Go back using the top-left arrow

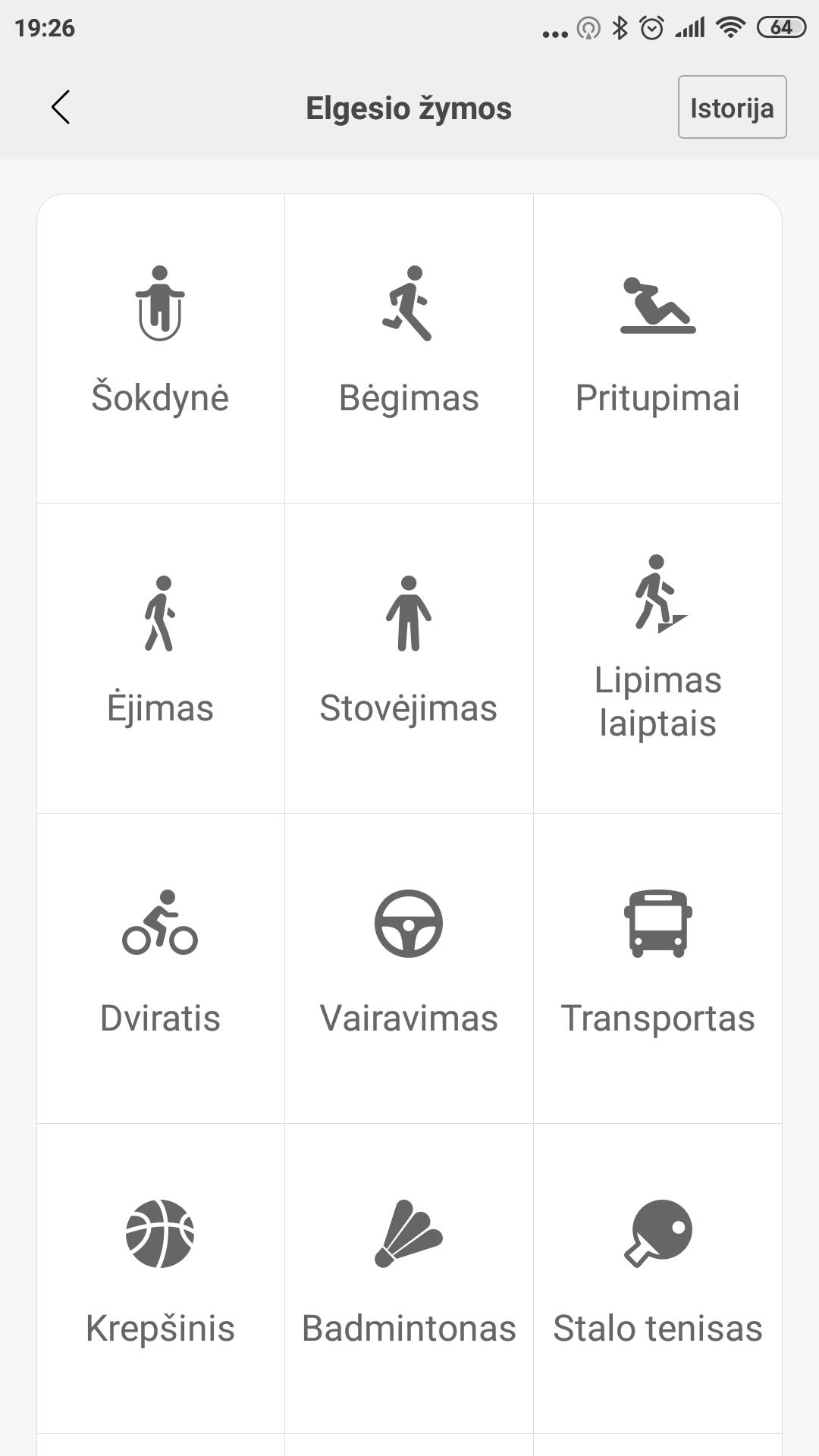click(x=61, y=107)
